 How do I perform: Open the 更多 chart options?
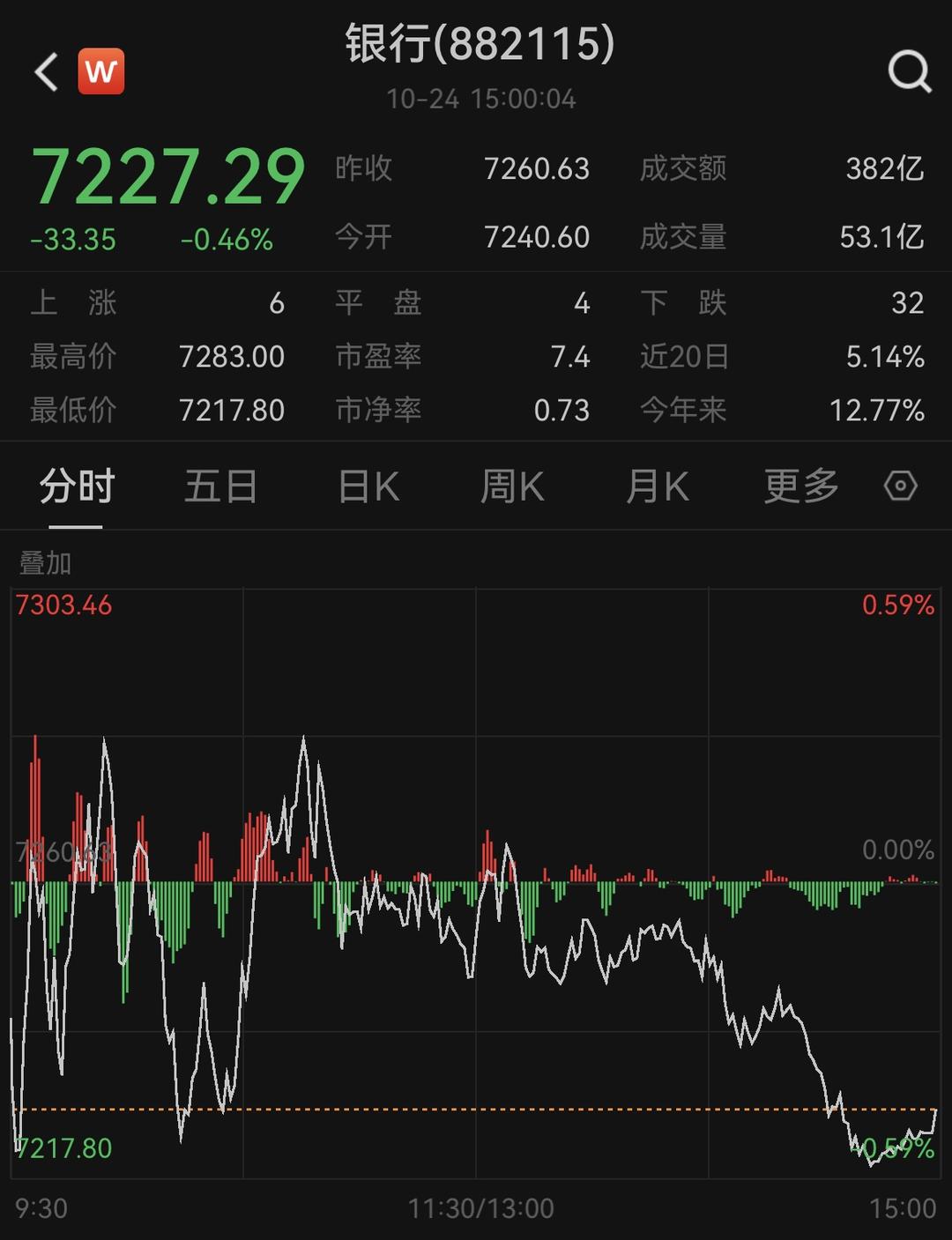pyautogui.click(x=800, y=486)
